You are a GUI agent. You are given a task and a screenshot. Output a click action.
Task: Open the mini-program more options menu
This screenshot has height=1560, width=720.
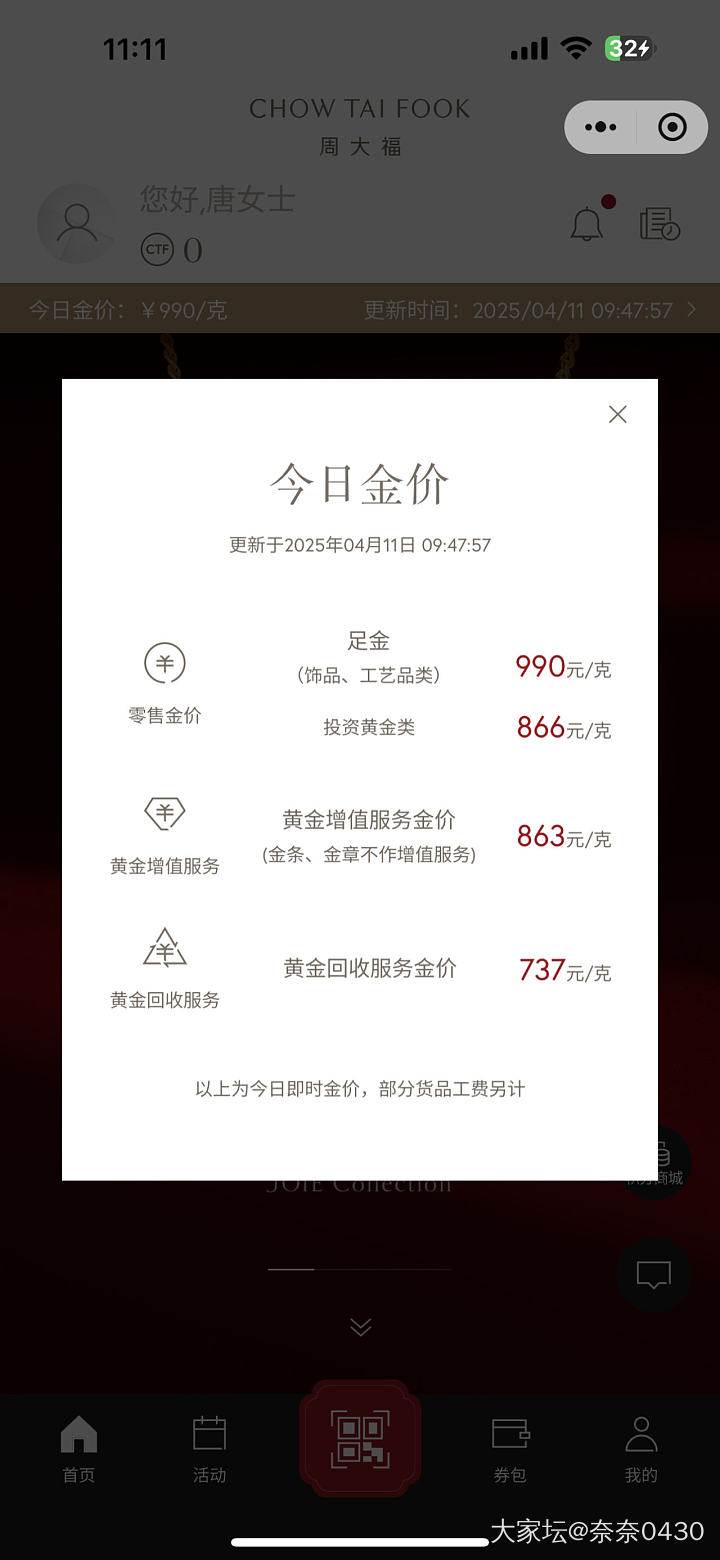tap(601, 127)
